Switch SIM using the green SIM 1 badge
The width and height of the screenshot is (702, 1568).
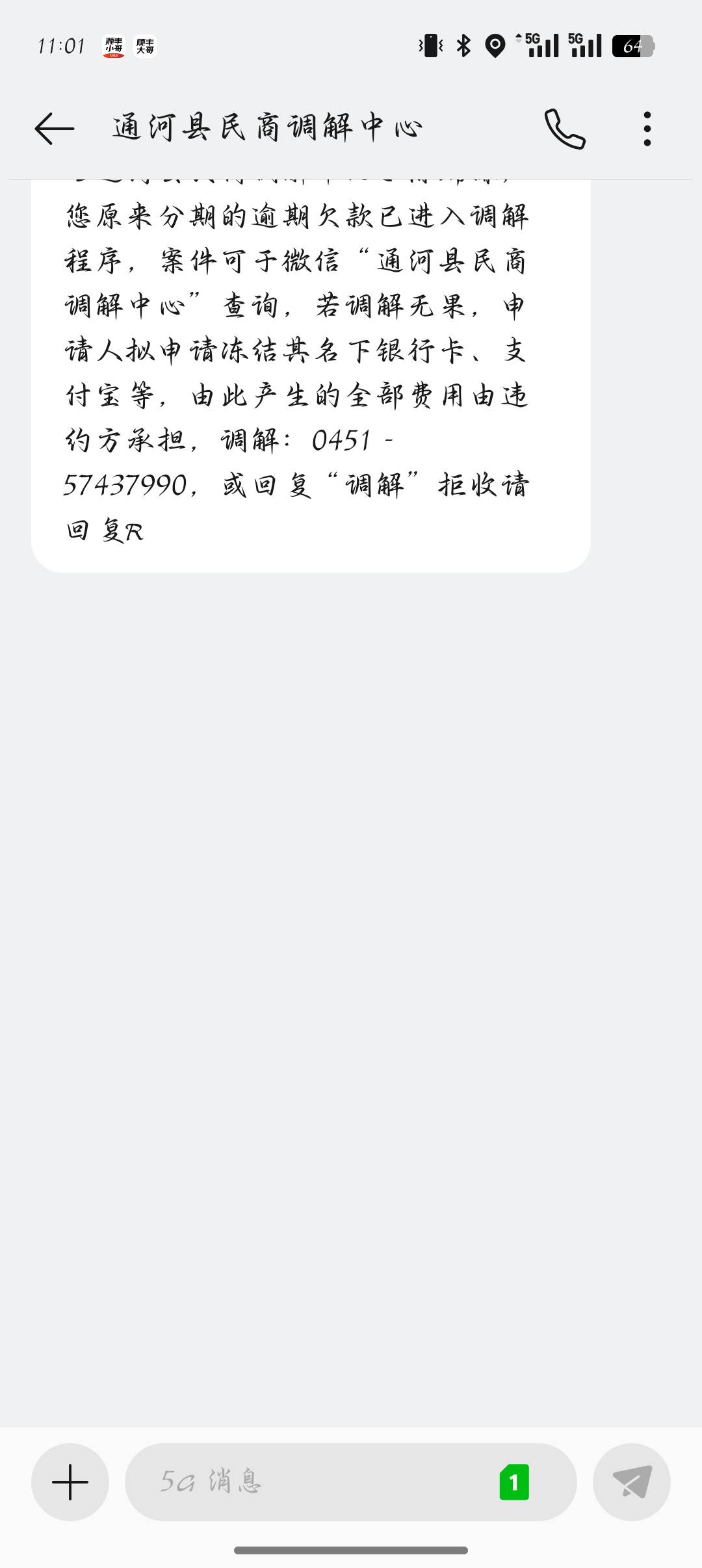[514, 1482]
